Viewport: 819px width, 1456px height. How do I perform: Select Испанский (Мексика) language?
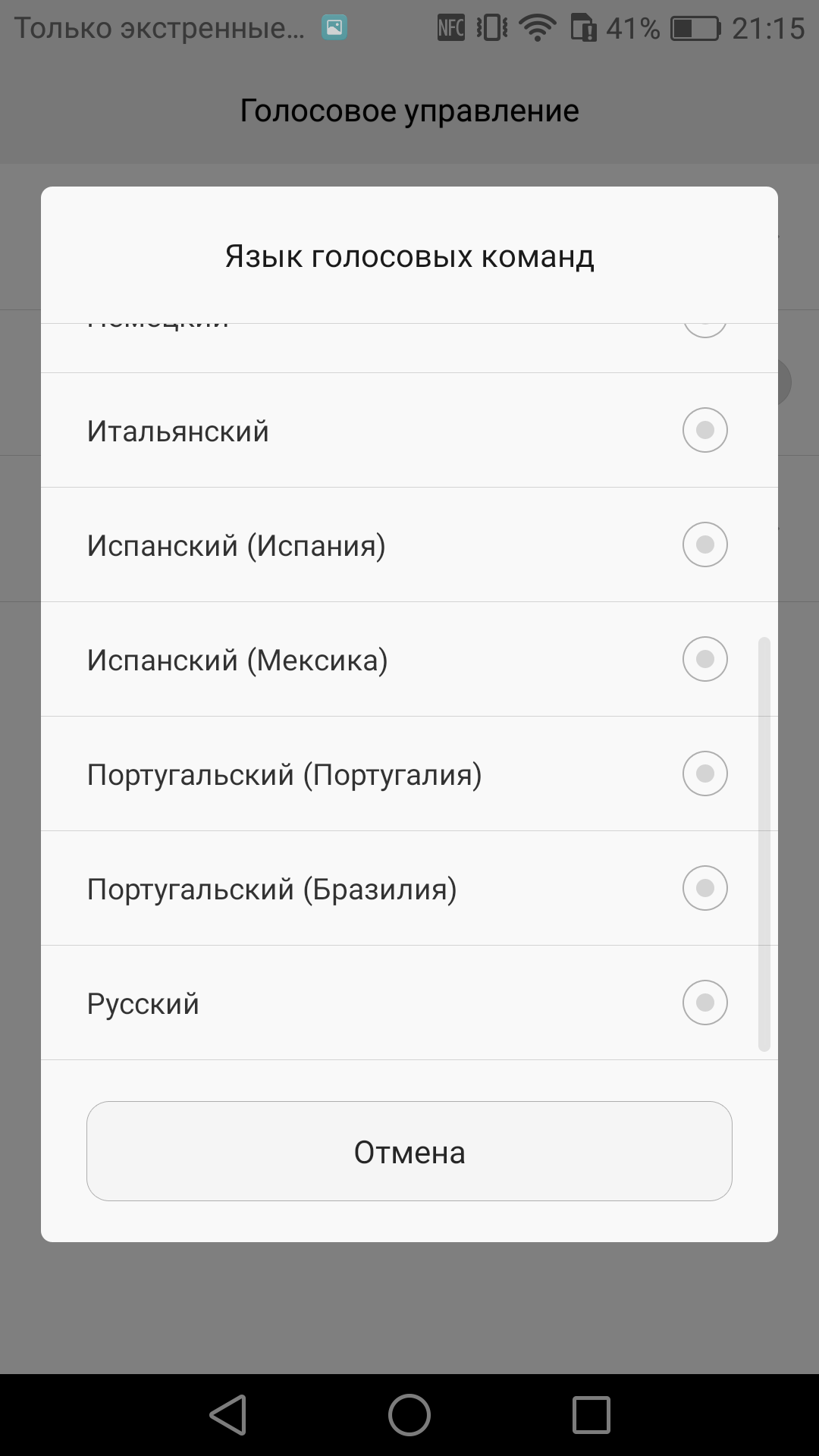(x=409, y=659)
